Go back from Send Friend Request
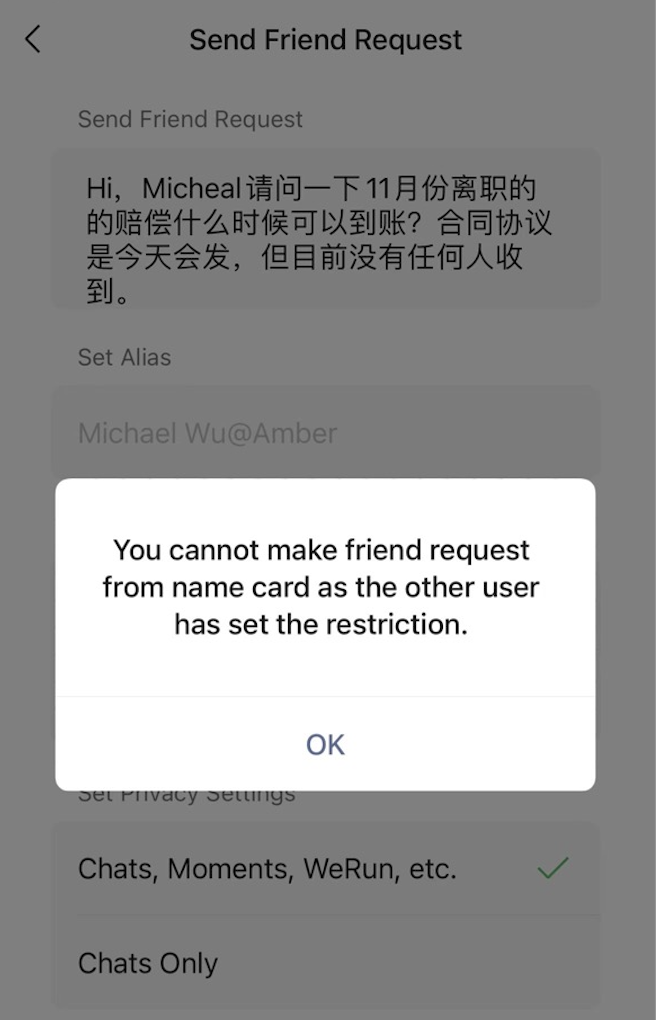 [x=33, y=40]
